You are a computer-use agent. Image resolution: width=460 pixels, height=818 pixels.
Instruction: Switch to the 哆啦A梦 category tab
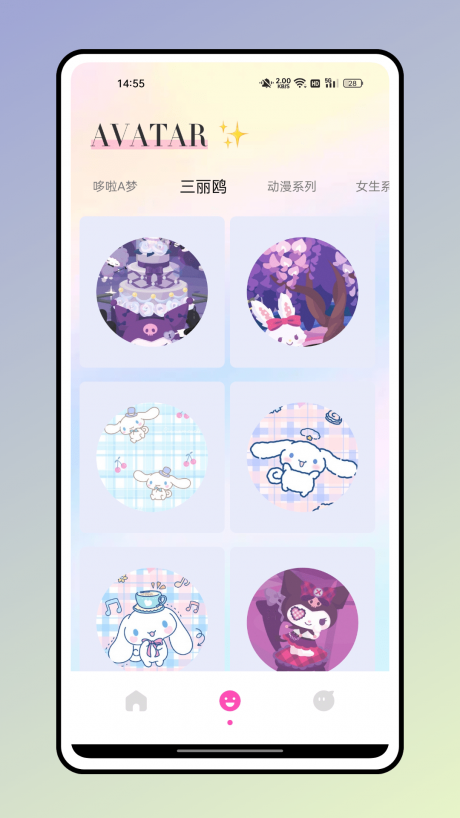(x=115, y=186)
